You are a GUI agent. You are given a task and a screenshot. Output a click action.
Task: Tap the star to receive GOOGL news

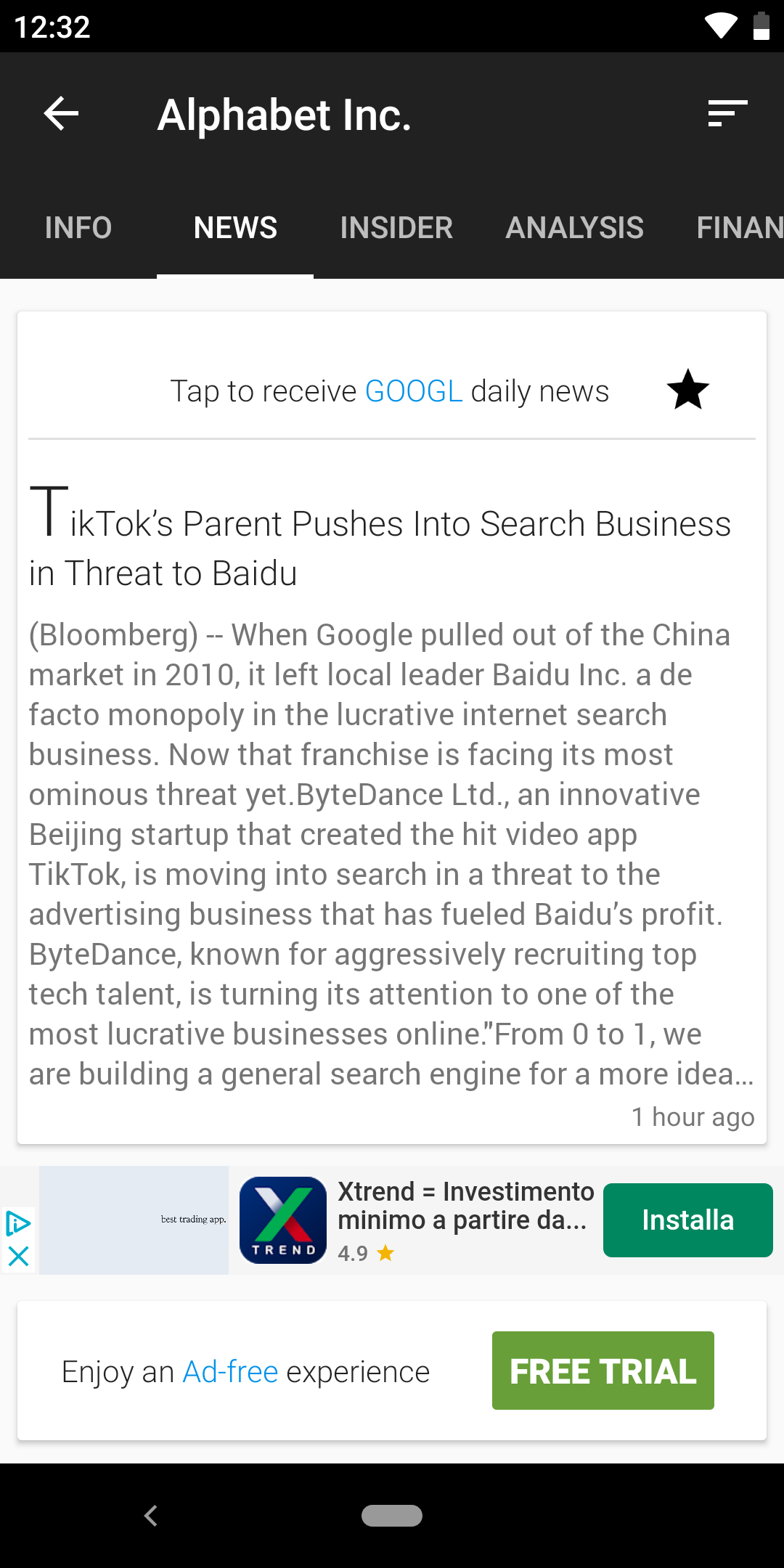pos(687,391)
